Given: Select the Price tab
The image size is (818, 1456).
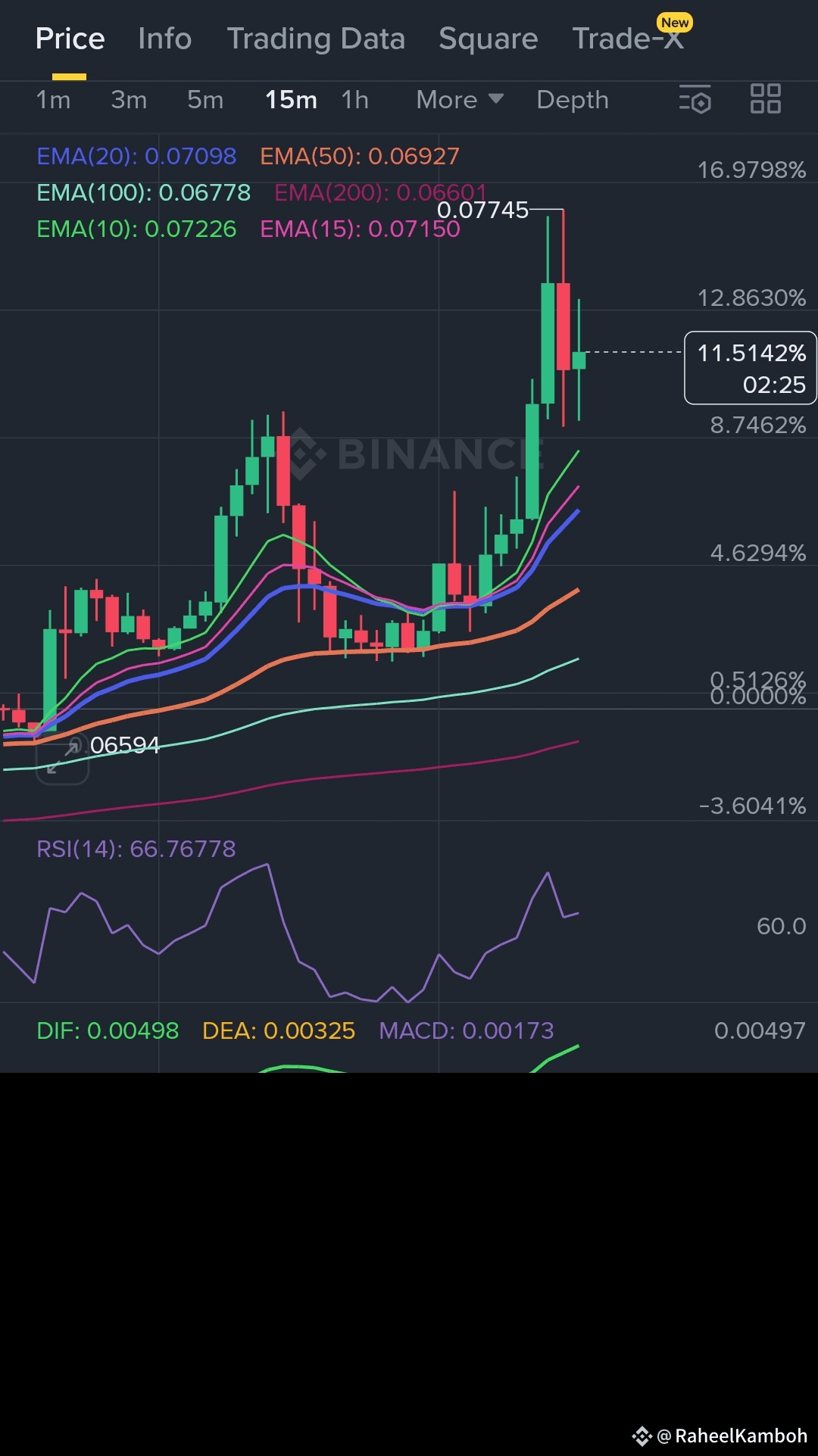Looking at the screenshot, I should coord(70,39).
